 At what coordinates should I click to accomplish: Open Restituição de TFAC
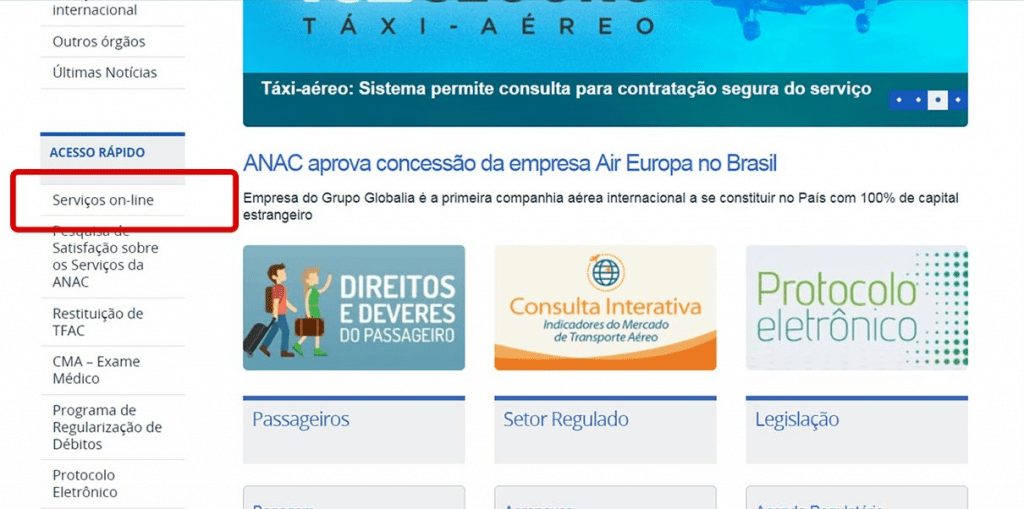pos(97,322)
